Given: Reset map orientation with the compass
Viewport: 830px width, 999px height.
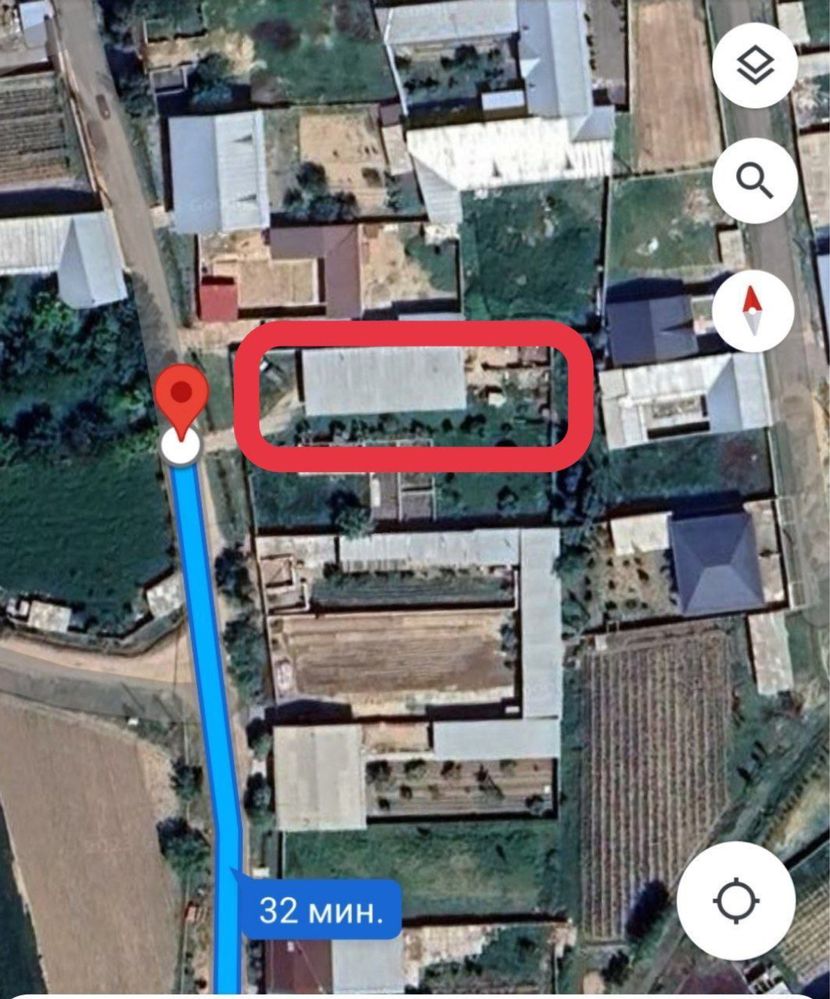Looking at the screenshot, I should pyautogui.click(x=755, y=310).
